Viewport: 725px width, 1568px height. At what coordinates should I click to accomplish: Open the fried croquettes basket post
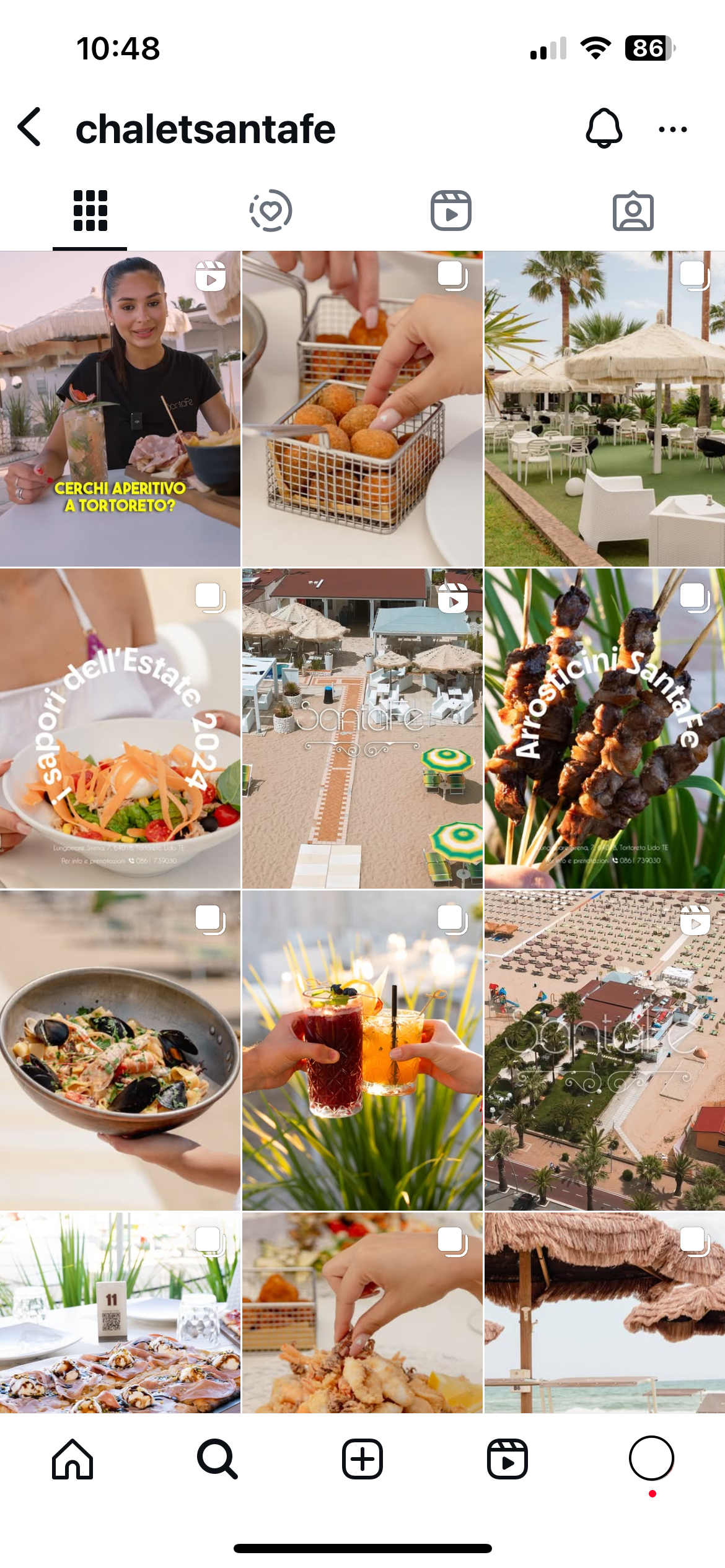click(362, 409)
